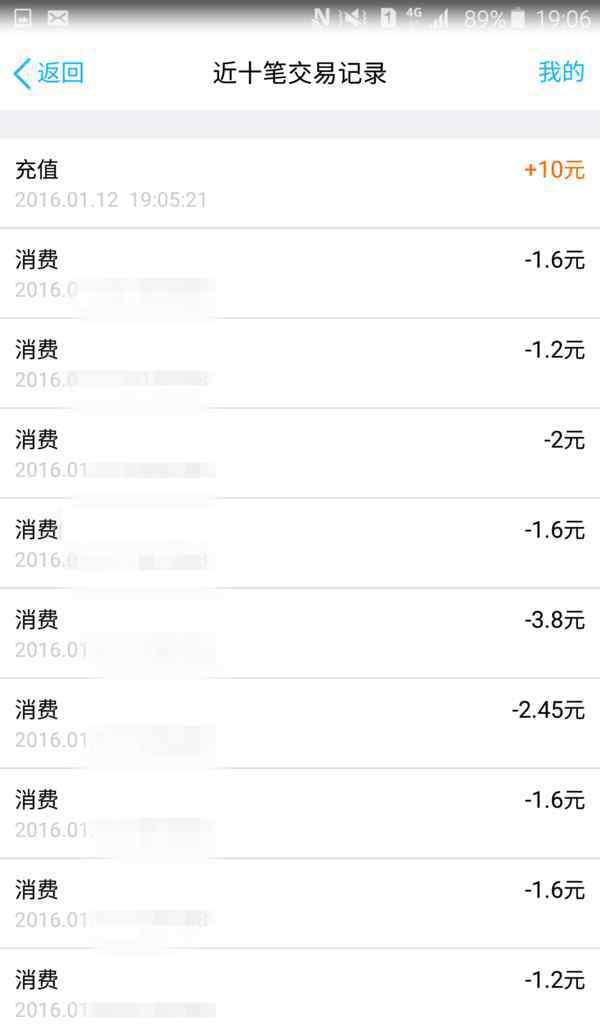
Task: Open 我的 page
Action: coord(561,72)
